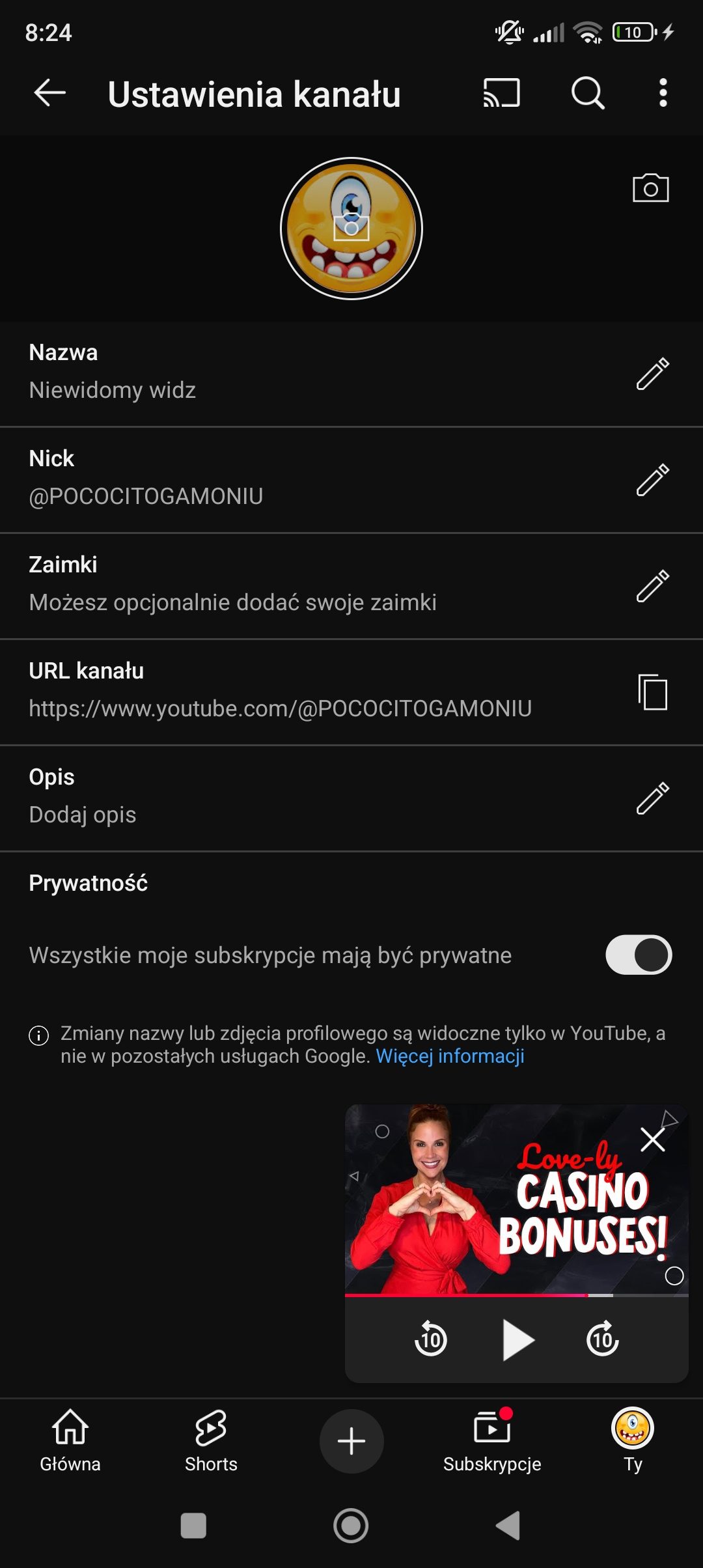Change the profile picture avatar
Screen dimensions: 703x1568
pyautogui.click(x=351, y=229)
